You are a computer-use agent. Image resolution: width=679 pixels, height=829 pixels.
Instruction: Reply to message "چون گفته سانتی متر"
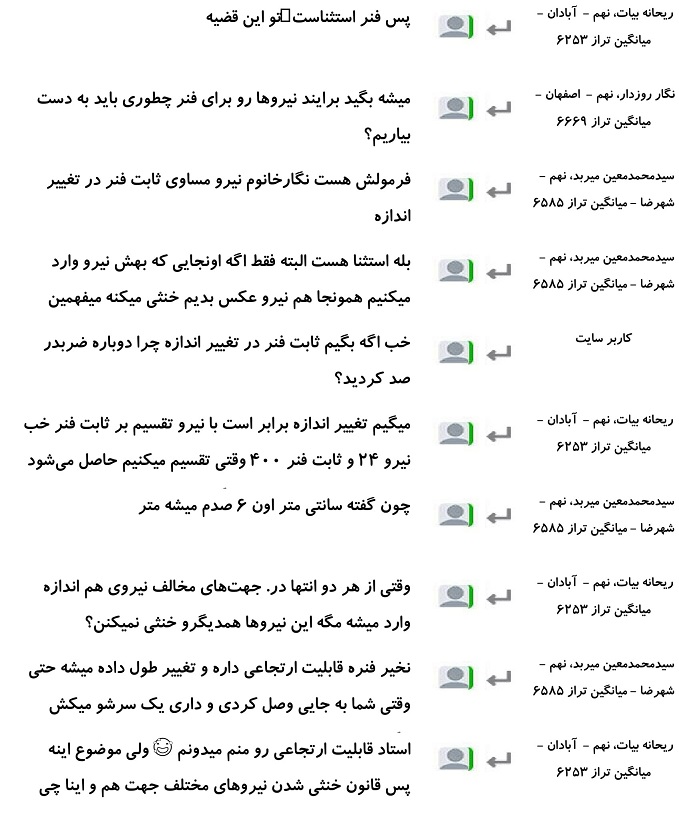click(497, 515)
